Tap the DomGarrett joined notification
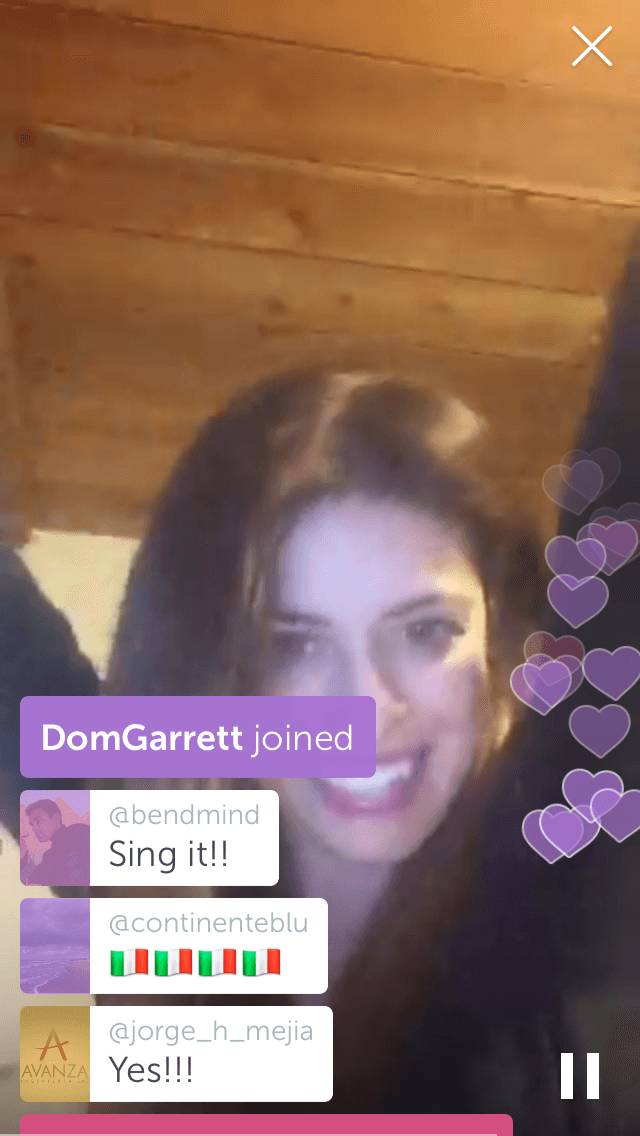Image resolution: width=640 pixels, height=1136 pixels. 198,738
